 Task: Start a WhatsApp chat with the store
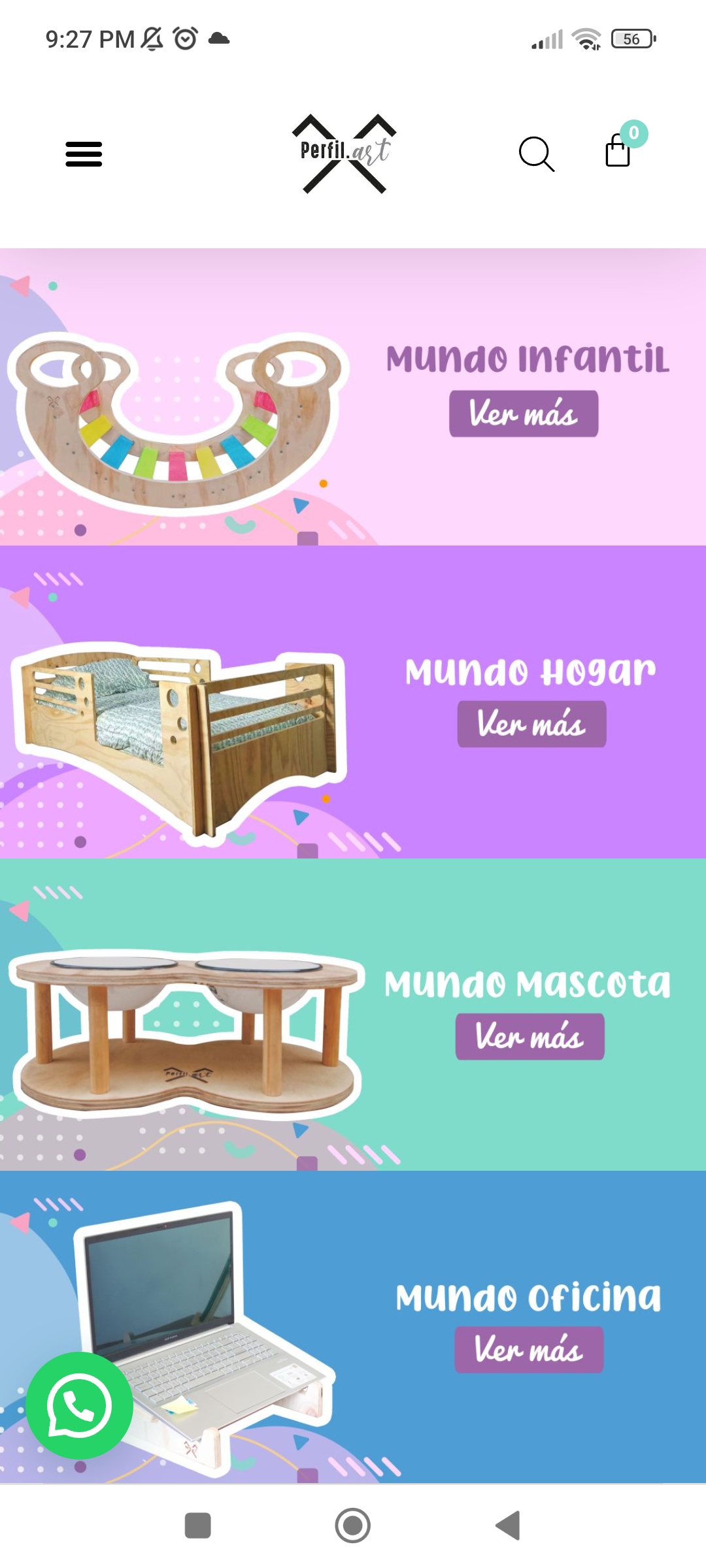pyautogui.click(x=80, y=1405)
